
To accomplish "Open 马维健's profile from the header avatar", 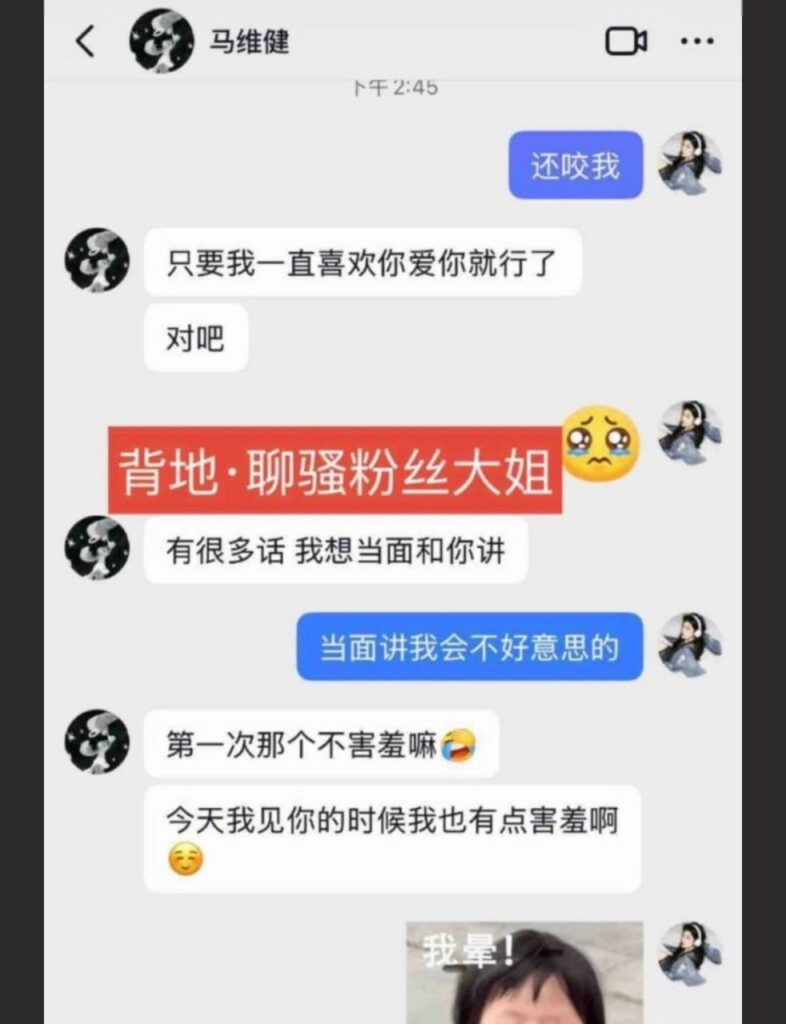I will click(161, 42).
